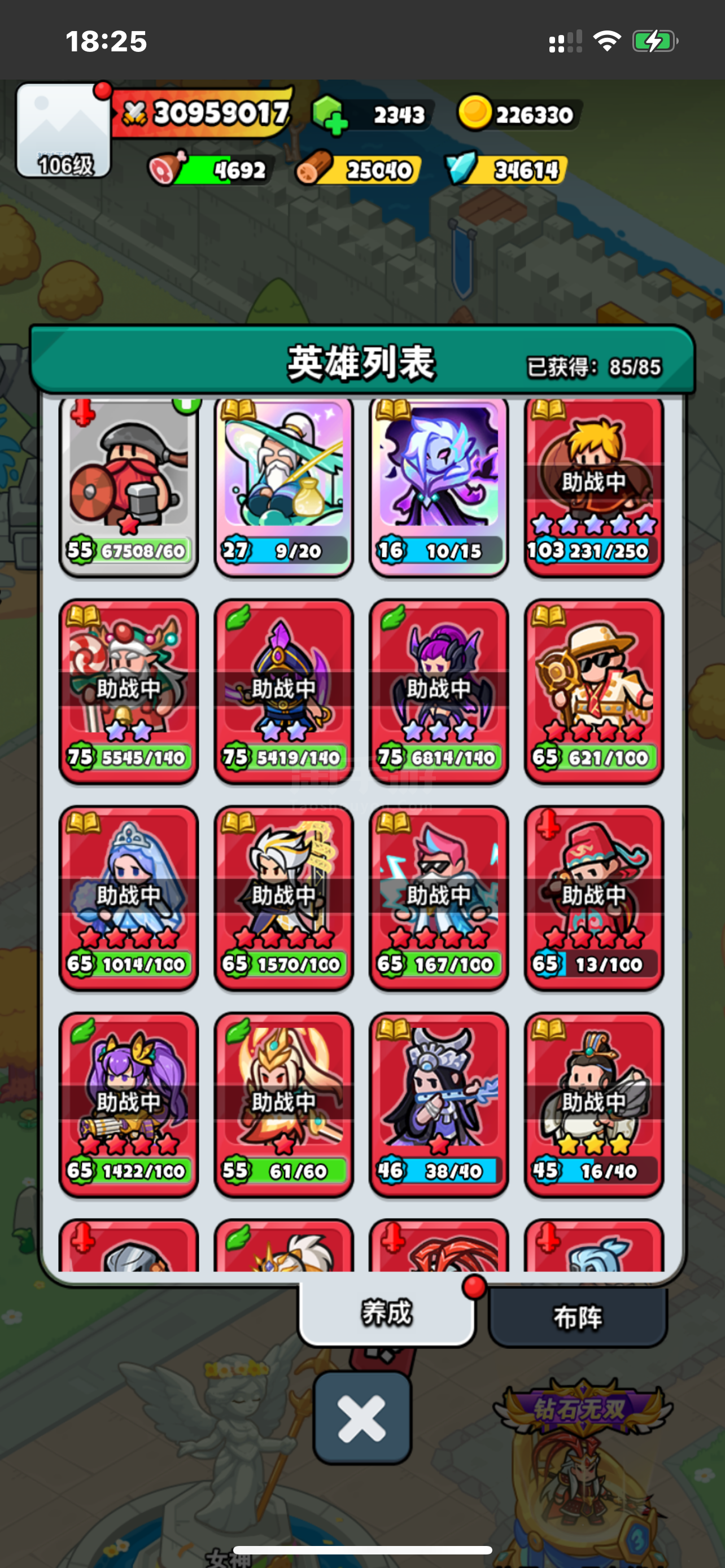This screenshot has width=725, height=1568.
Task: Open the level 103 hero card 231/250
Action: pyautogui.click(x=594, y=487)
